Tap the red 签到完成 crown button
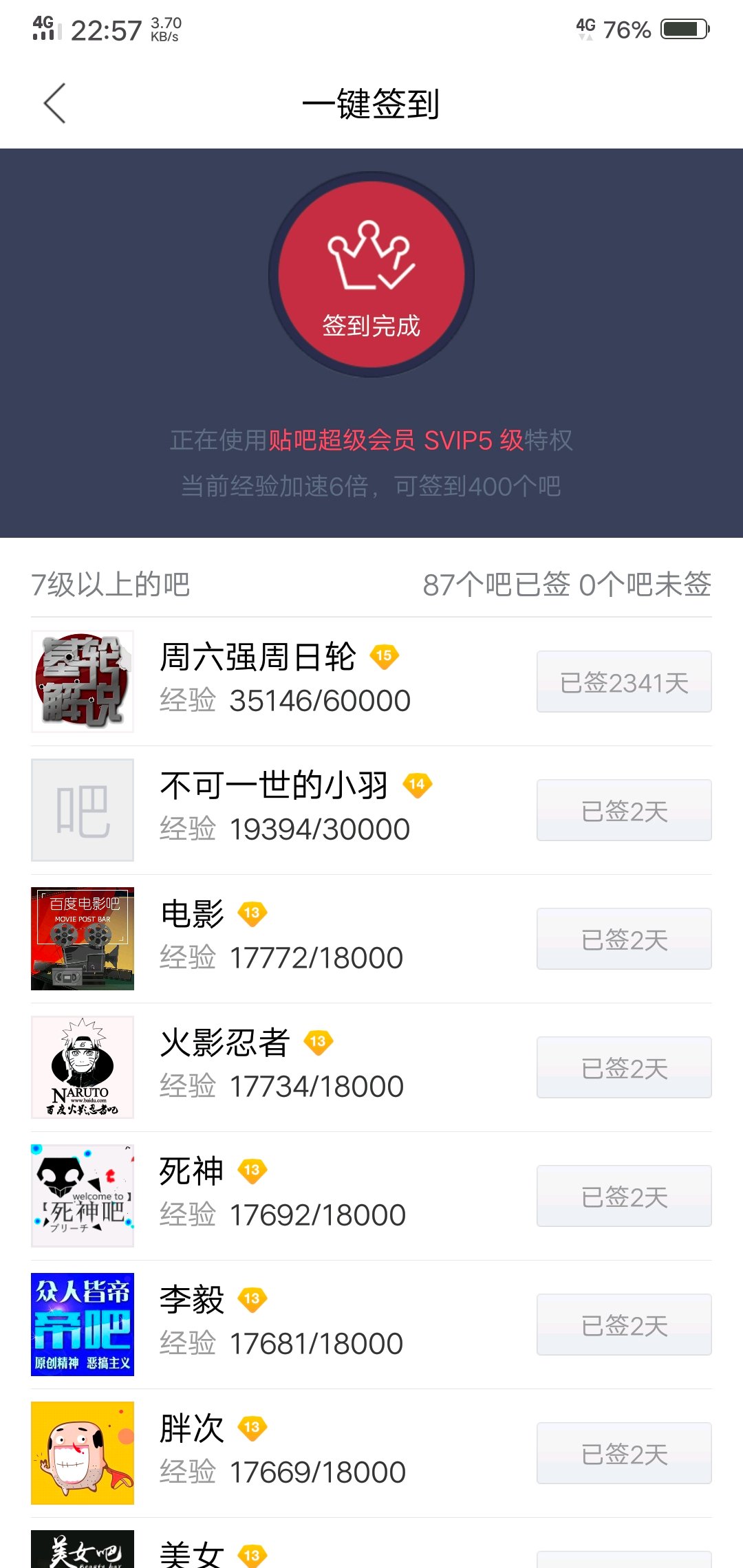The height and width of the screenshot is (1568, 743). click(x=371, y=275)
